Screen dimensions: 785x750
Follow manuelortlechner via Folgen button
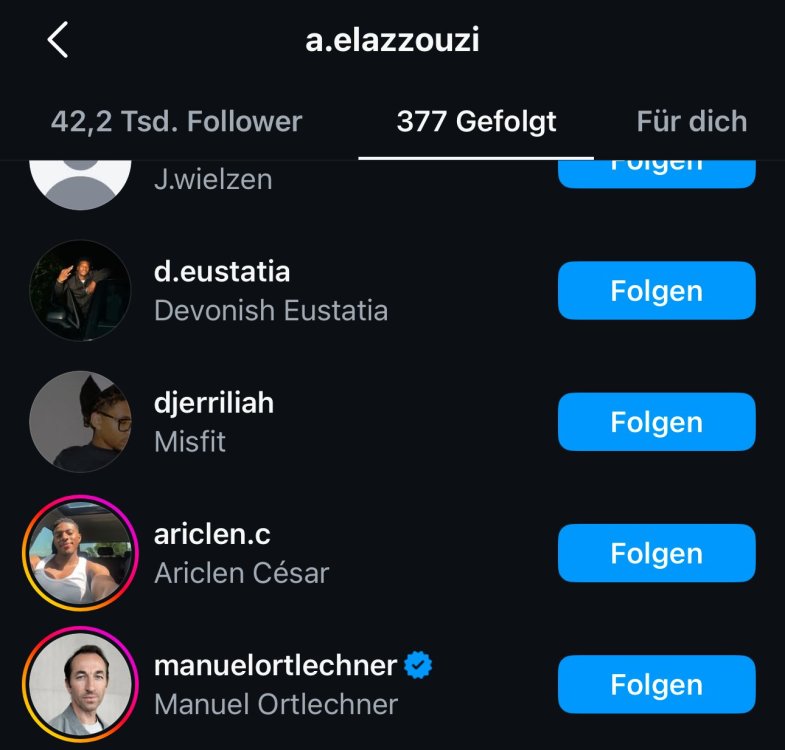[656, 685]
